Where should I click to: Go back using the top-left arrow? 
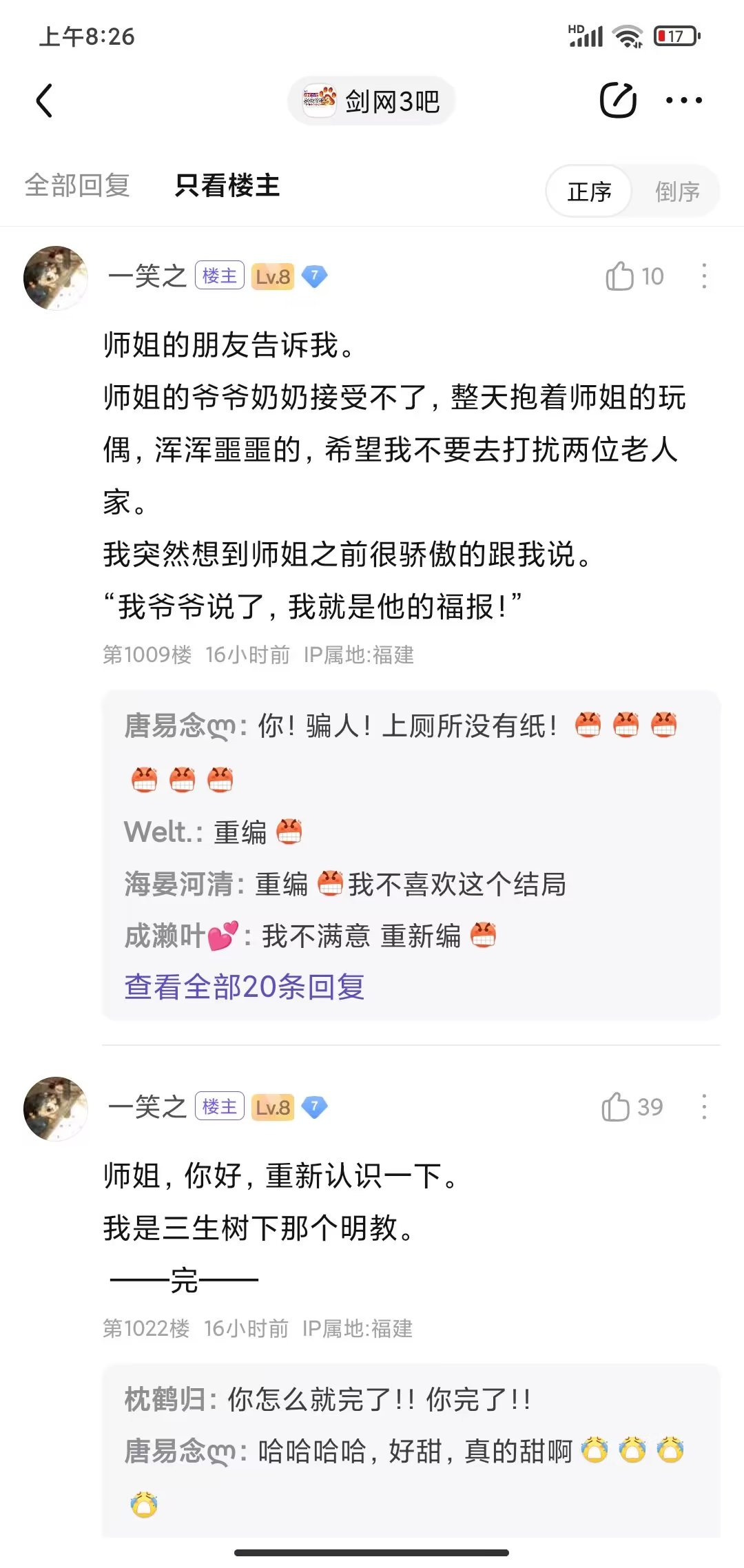(45, 101)
